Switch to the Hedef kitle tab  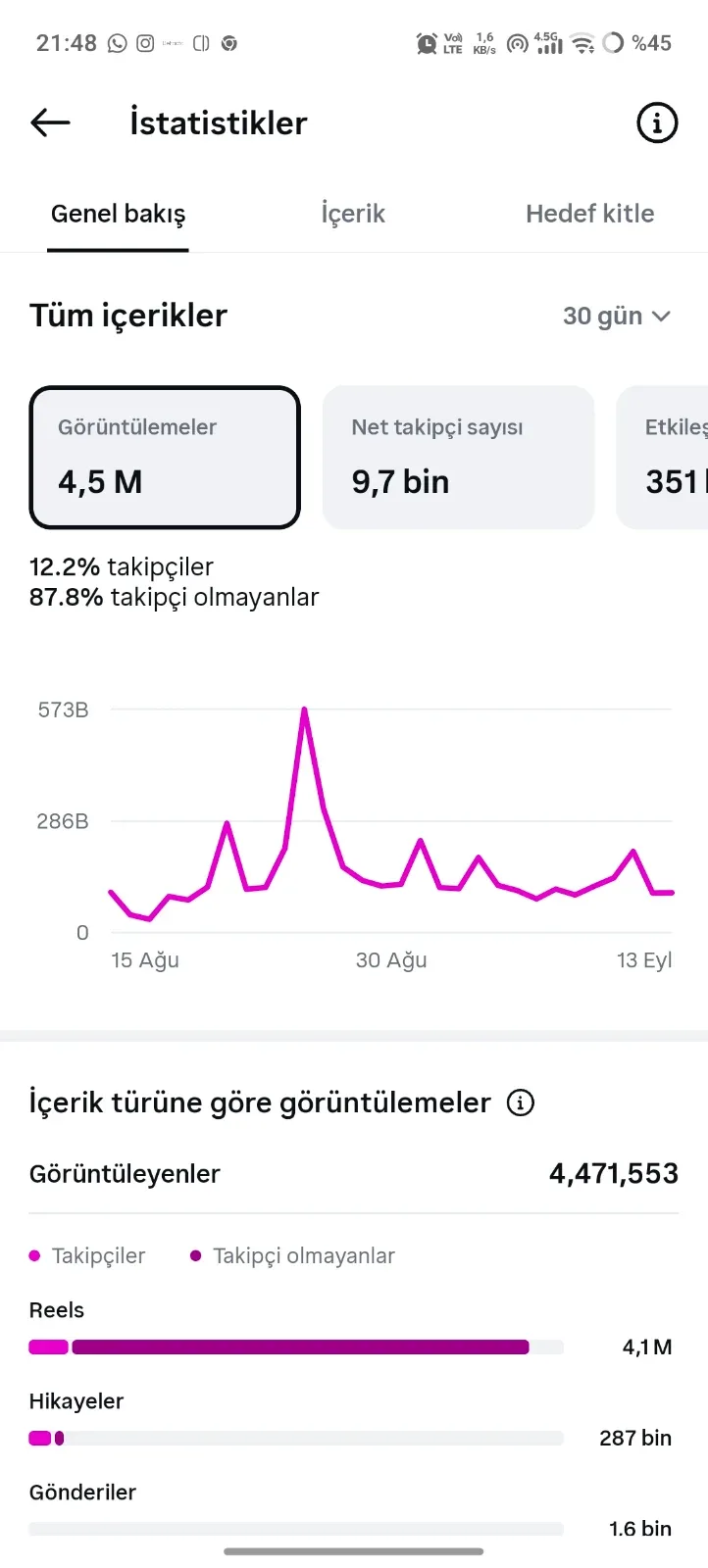click(x=589, y=214)
